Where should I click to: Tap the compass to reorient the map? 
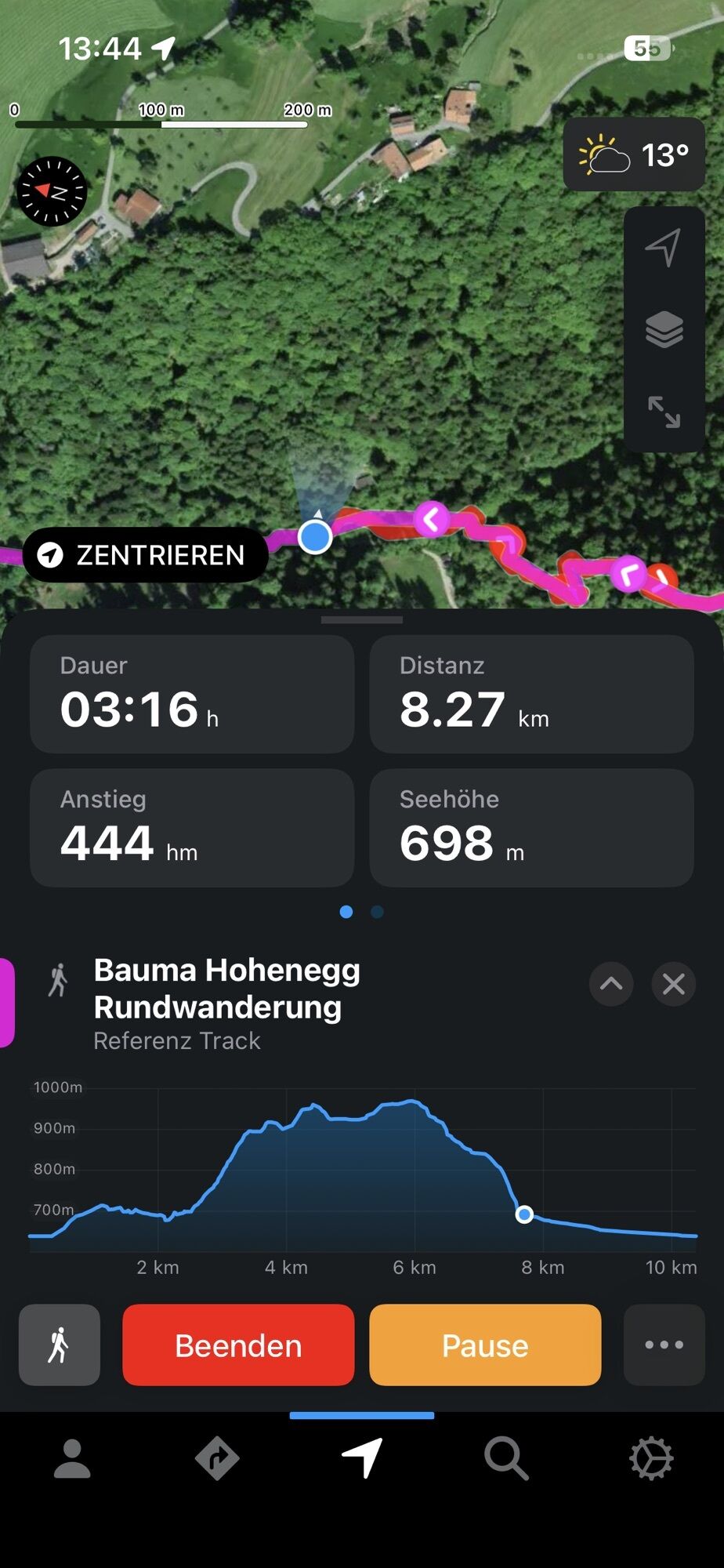[52, 191]
